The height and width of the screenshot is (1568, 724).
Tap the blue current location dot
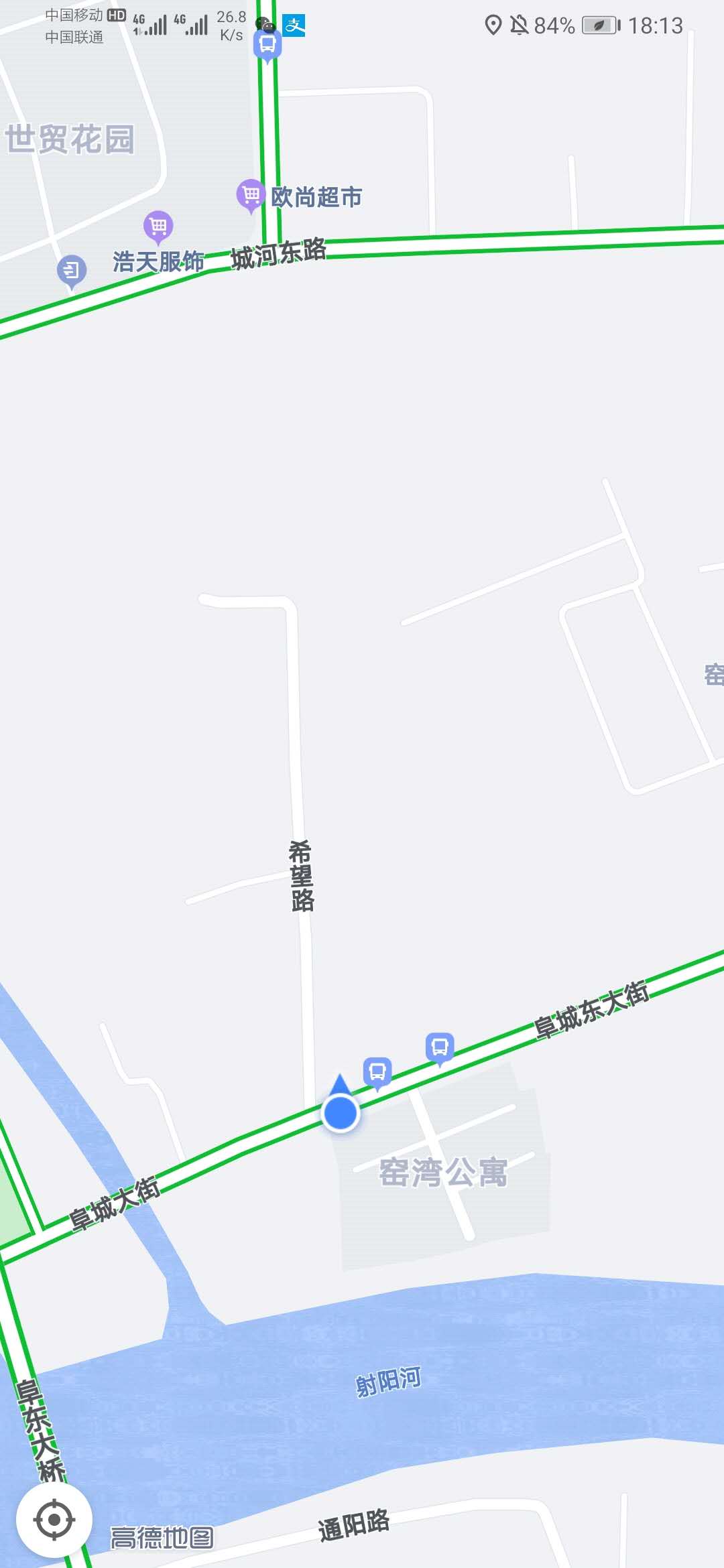click(341, 1112)
